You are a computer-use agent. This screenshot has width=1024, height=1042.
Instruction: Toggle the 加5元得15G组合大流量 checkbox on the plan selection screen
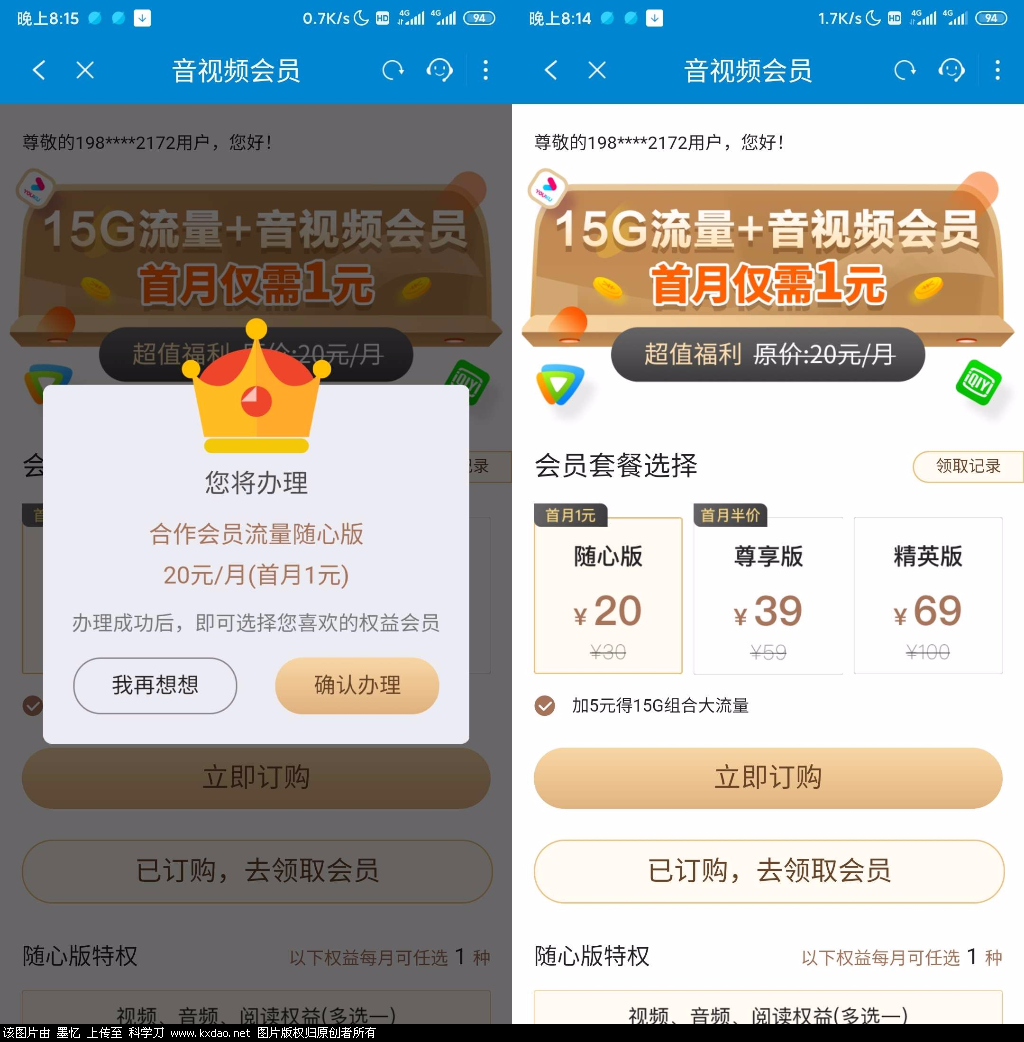point(545,706)
